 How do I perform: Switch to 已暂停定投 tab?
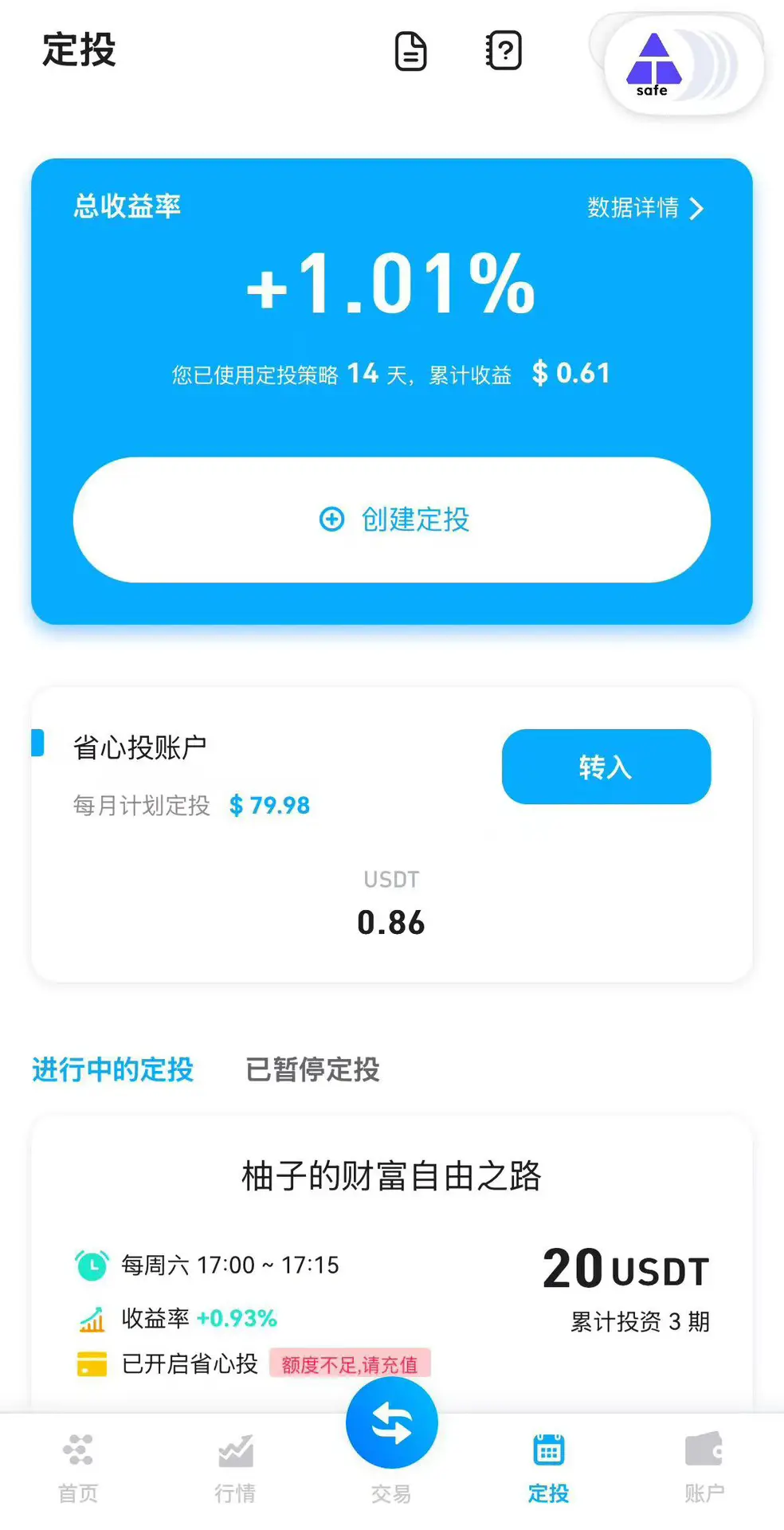(312, 1069)
